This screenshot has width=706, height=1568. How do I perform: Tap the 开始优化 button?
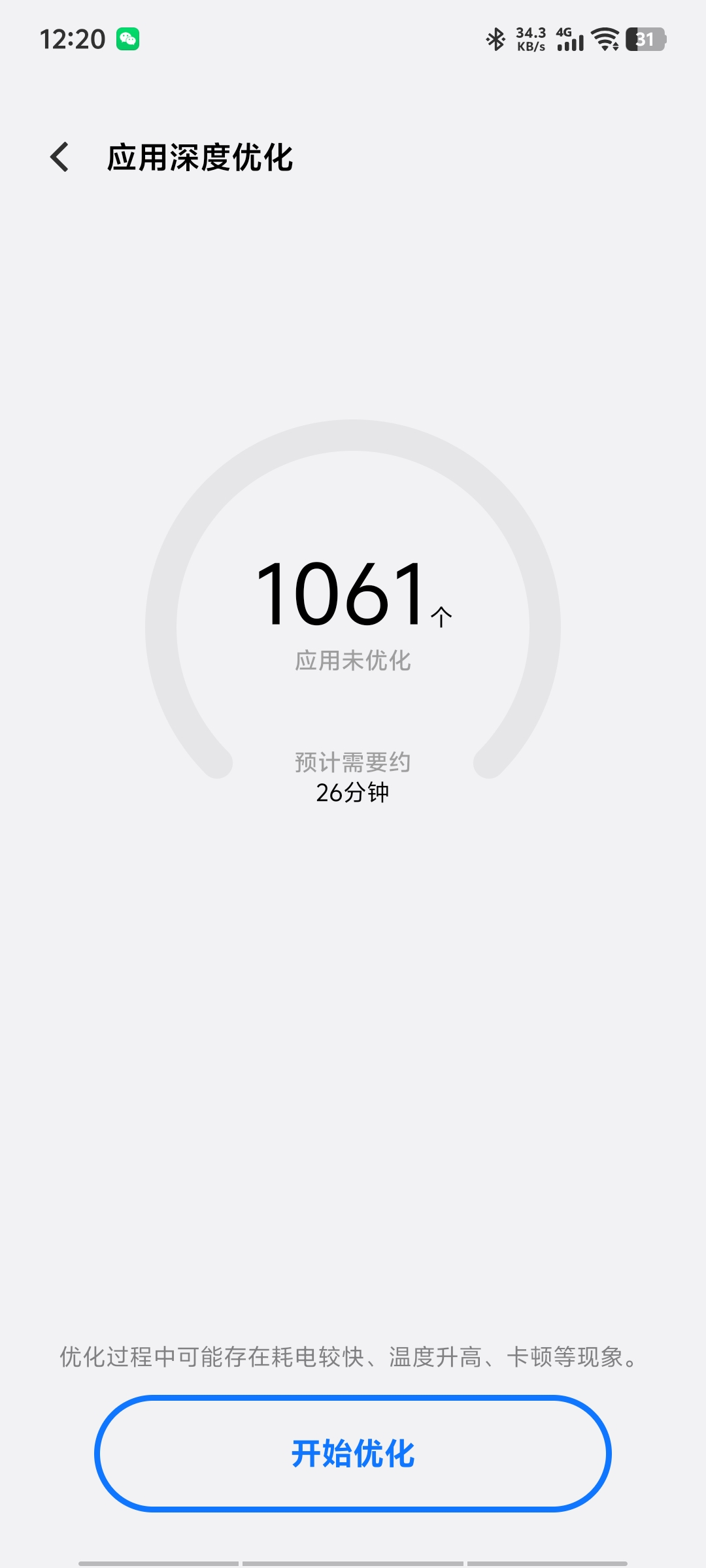point(353,1454)
